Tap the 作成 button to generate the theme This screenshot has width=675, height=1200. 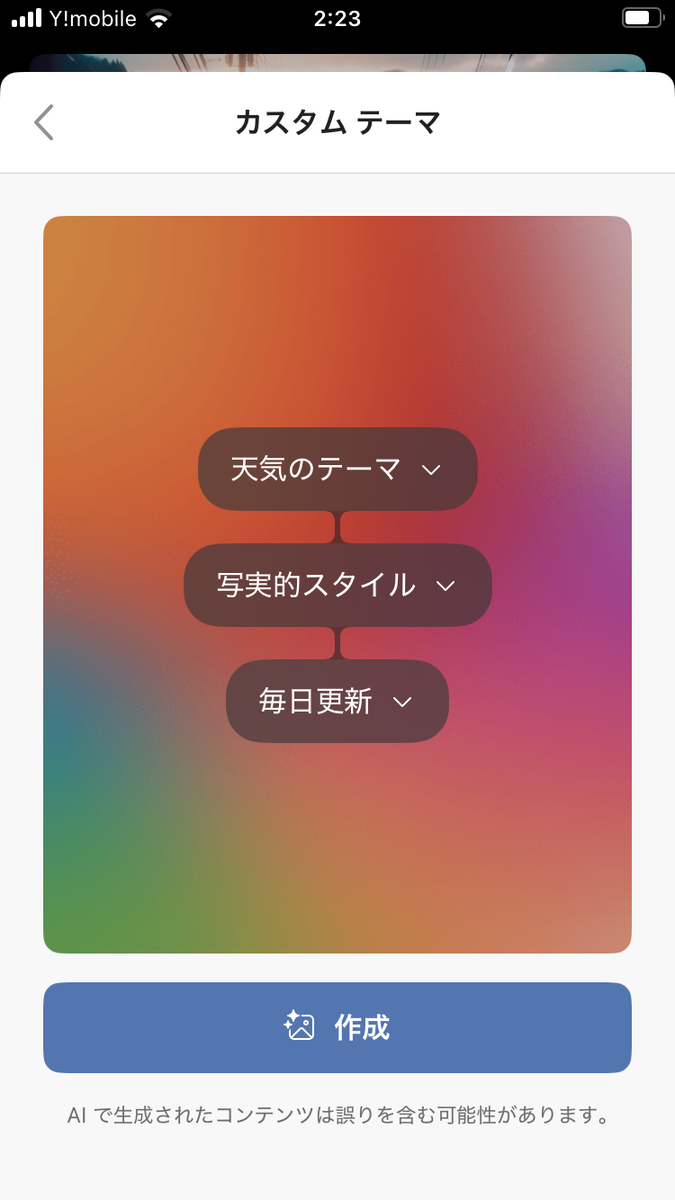point(337,1027)
